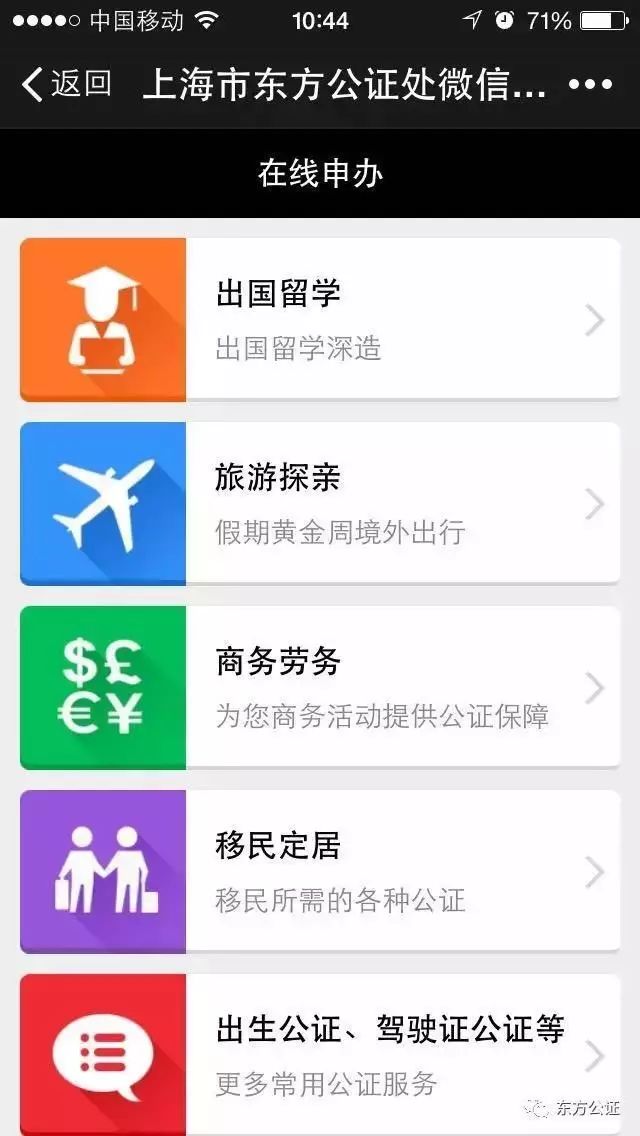This screenshot has width=640, height=1136.
Task: Choose the 移民定居 card
Action: [320, 872]
